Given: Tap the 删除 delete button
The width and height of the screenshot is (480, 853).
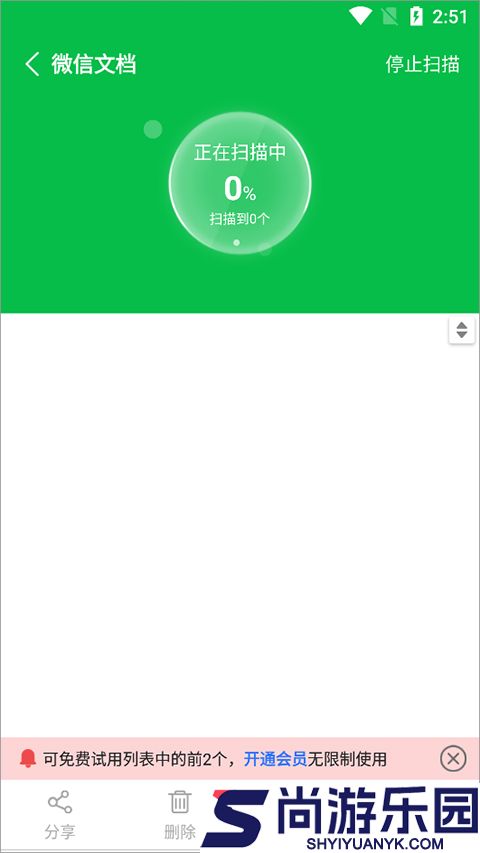Looking at the screenshot, I should coord(180,815).
